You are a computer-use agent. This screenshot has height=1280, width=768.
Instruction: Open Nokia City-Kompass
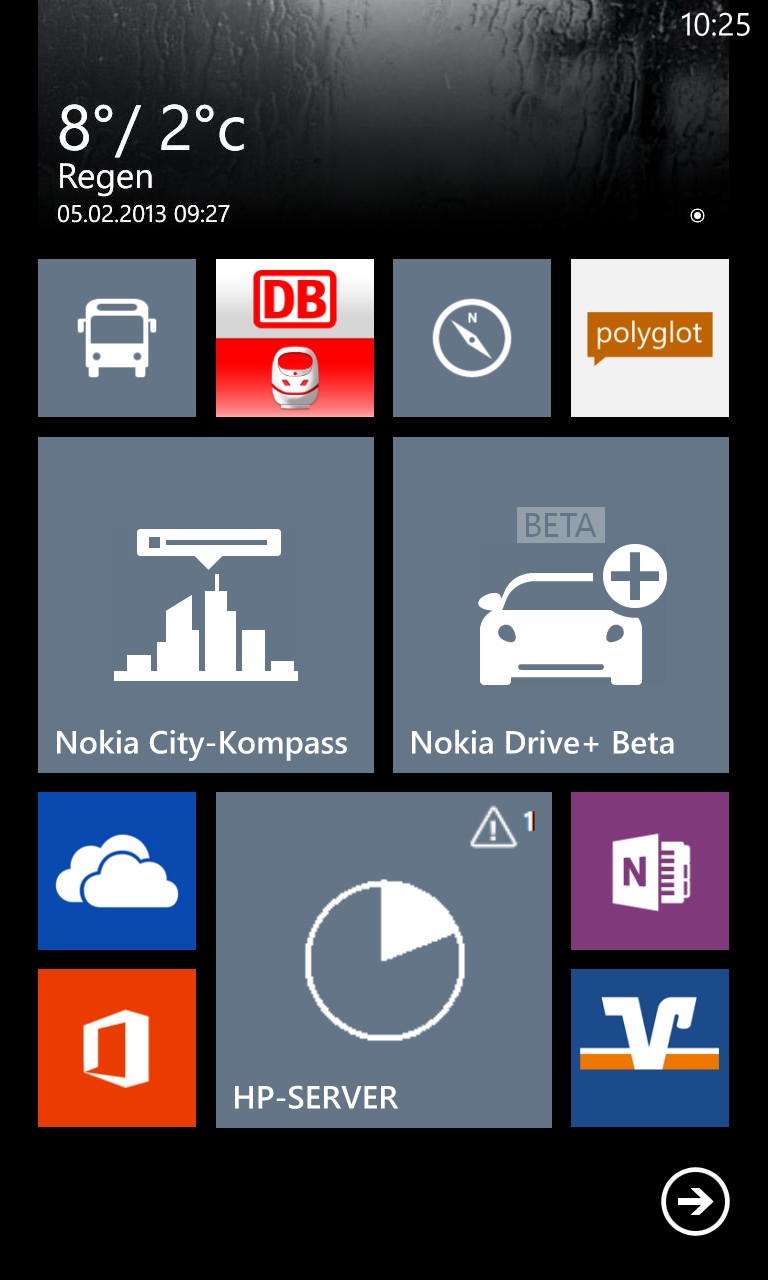[206, 605]
